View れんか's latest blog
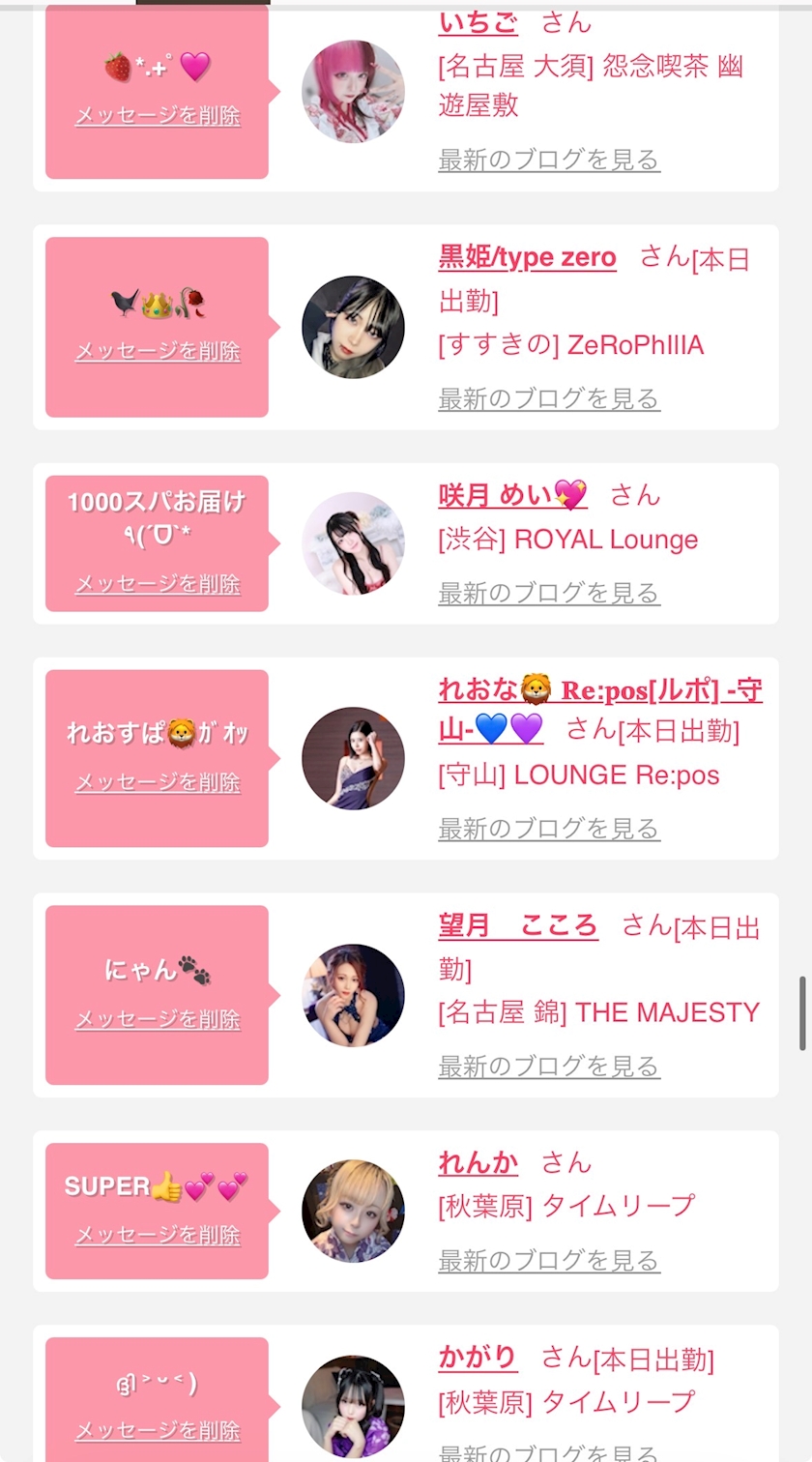Image resolution: width=812 pixels, height=1462 pixels. pos(549,1261)
